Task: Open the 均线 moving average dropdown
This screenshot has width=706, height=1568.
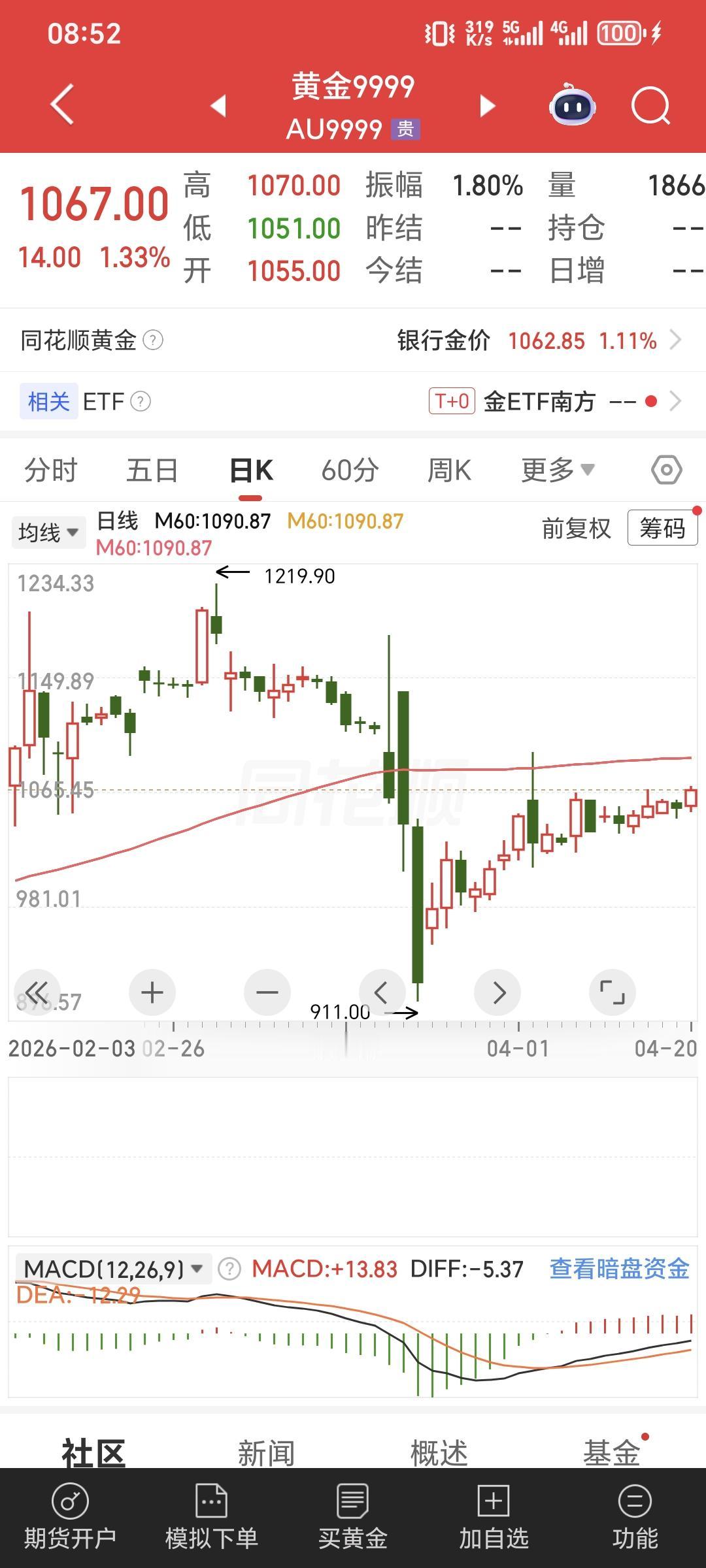Action: [x=48, y=531]
